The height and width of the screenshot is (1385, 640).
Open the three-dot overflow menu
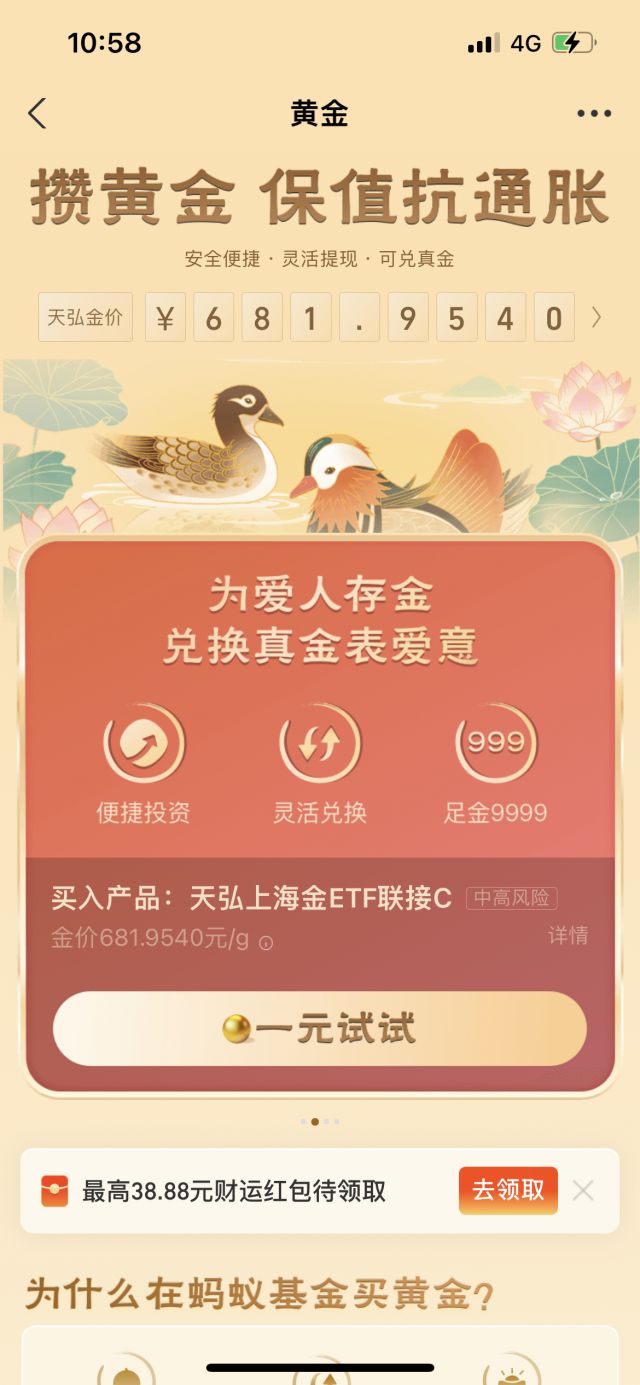click(594, 113)
